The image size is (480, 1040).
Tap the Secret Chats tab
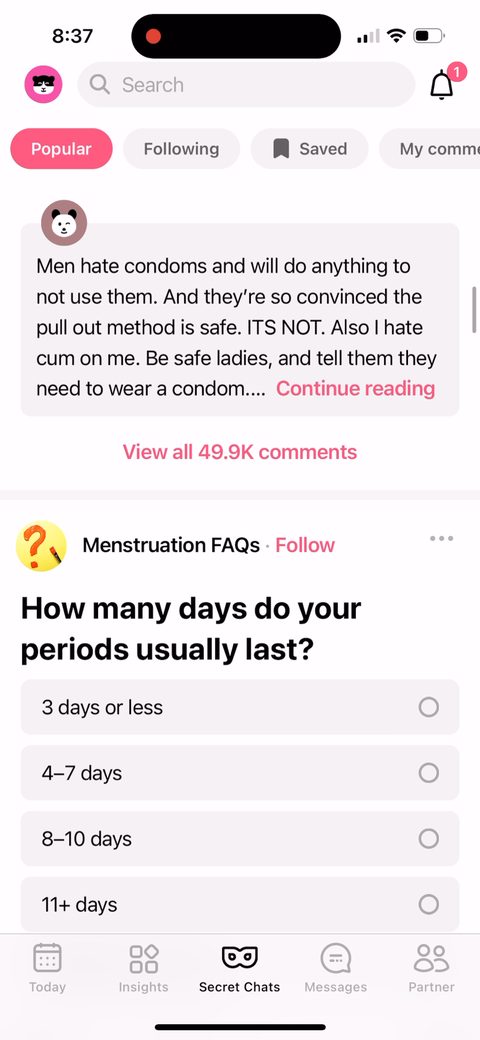[x=239, y=968]
